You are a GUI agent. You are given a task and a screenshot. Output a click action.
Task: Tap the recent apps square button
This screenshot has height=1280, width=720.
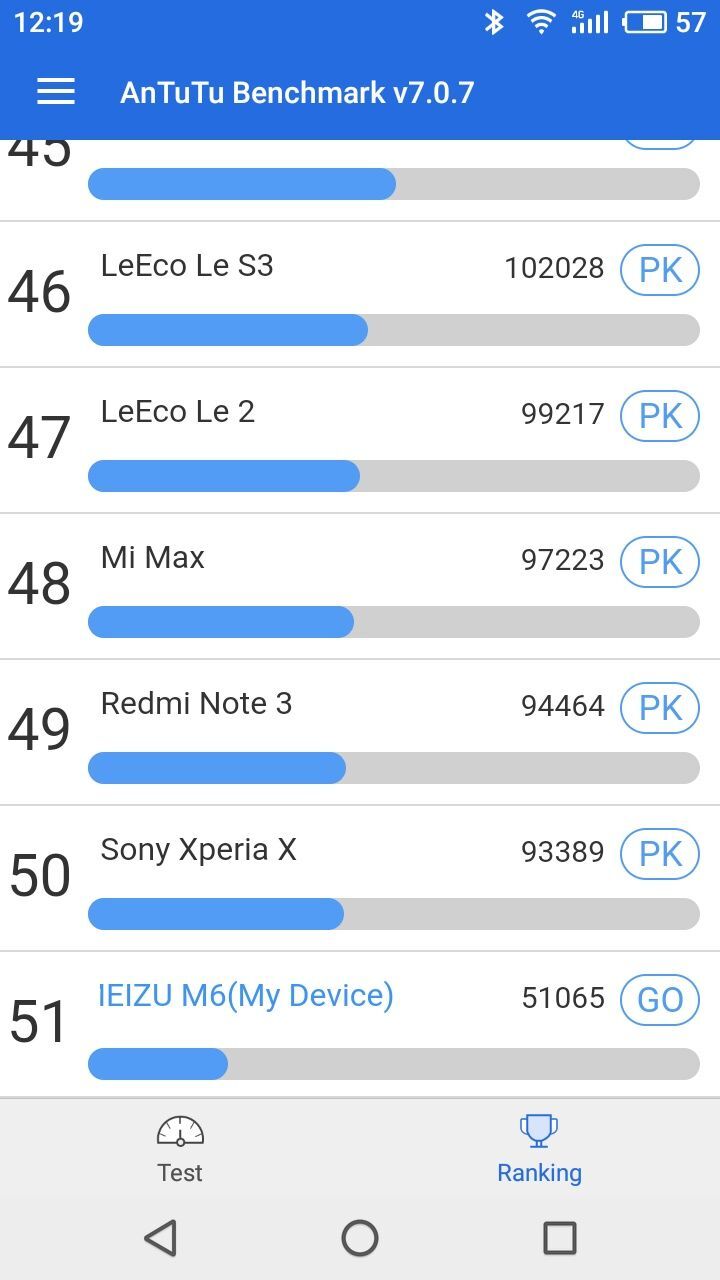559,1237
